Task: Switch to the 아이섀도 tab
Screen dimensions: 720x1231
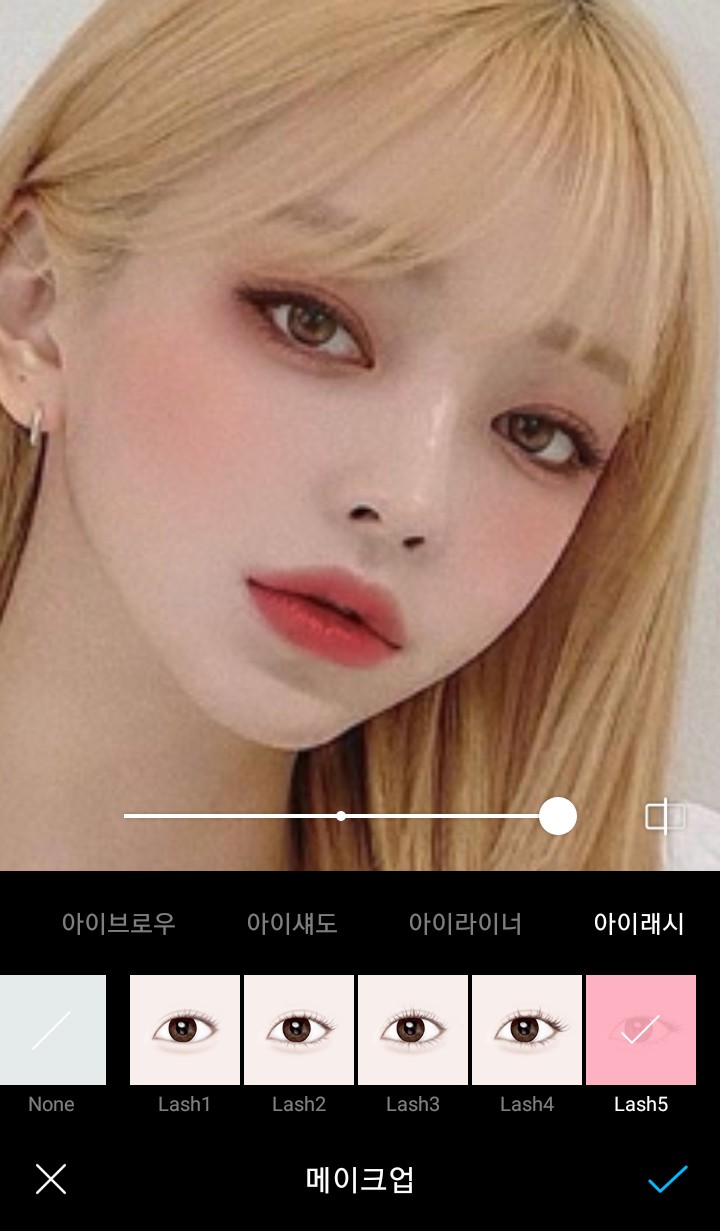Action: coord(292,924)
